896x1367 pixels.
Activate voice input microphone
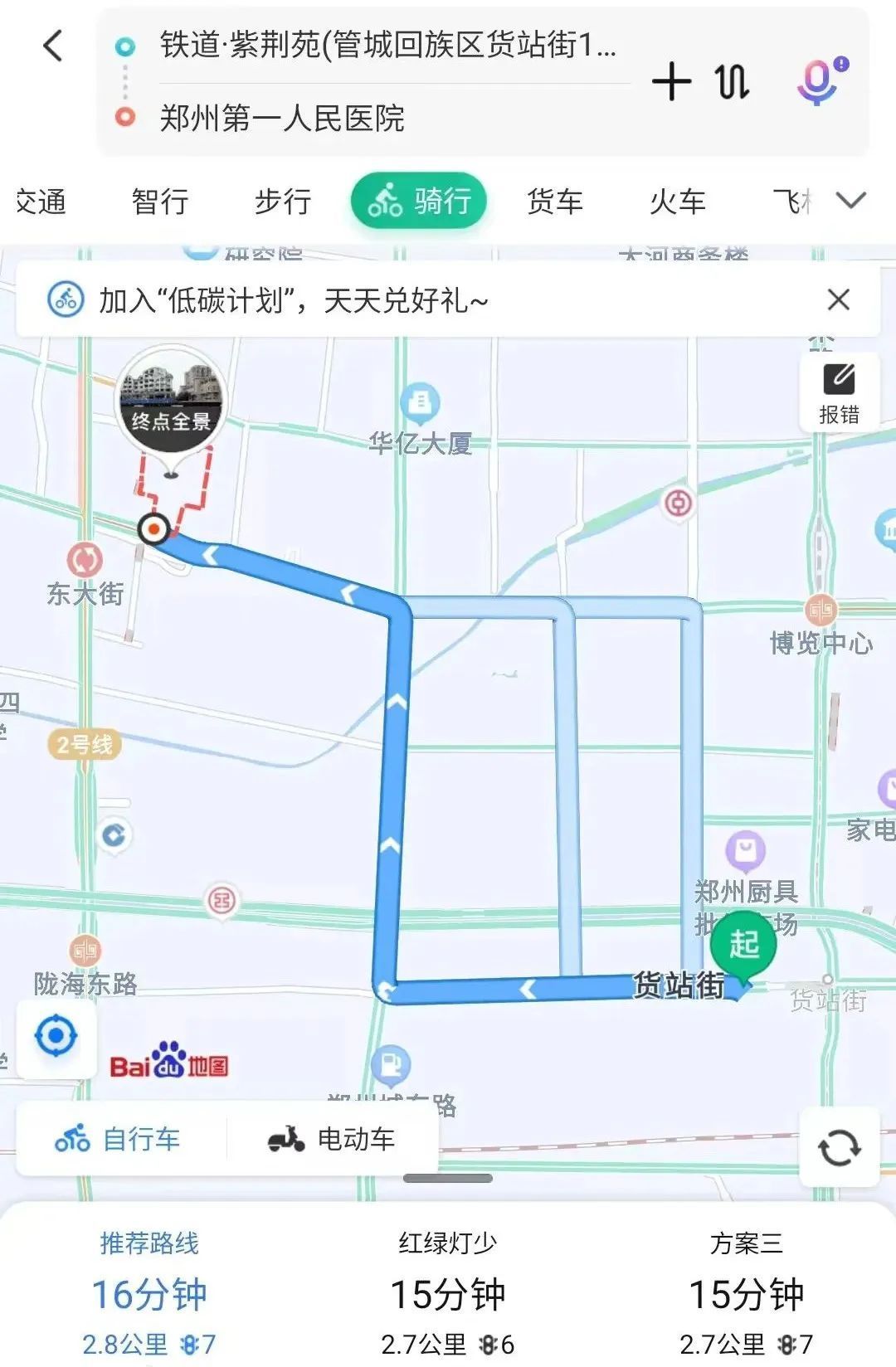820,80
